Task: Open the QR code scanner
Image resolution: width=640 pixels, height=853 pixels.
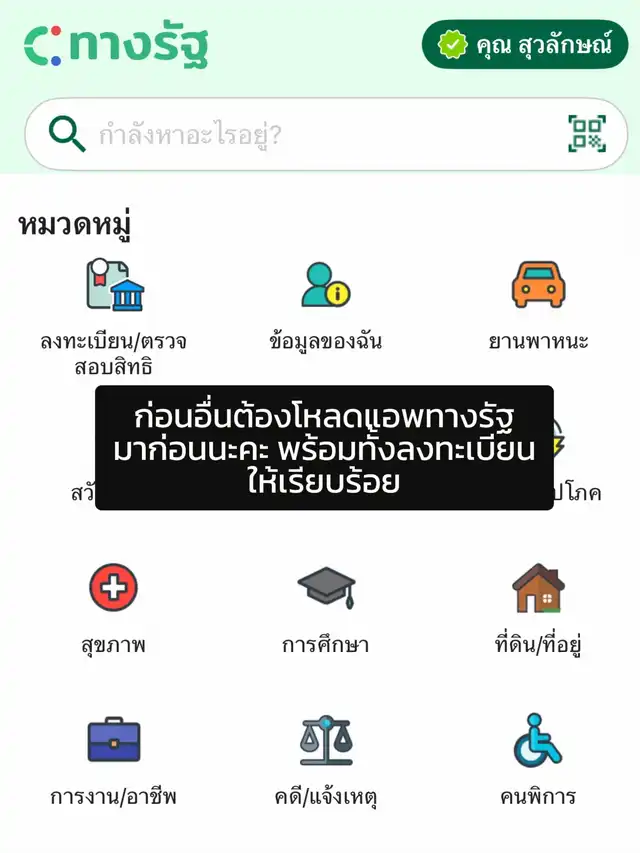Action: pyautogui.click(x=587, y=134)
